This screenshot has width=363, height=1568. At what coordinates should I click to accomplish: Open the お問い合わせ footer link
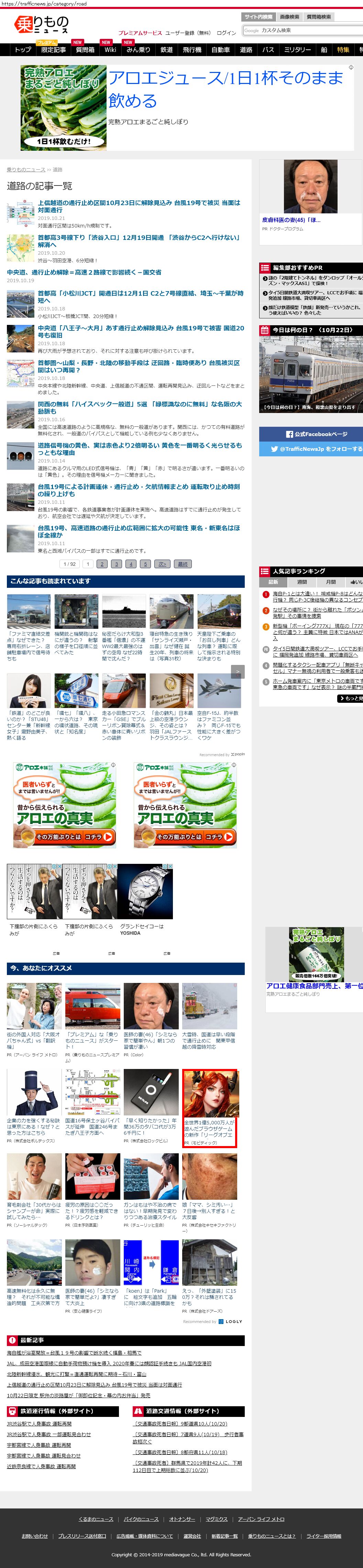tap(35, 1536)
